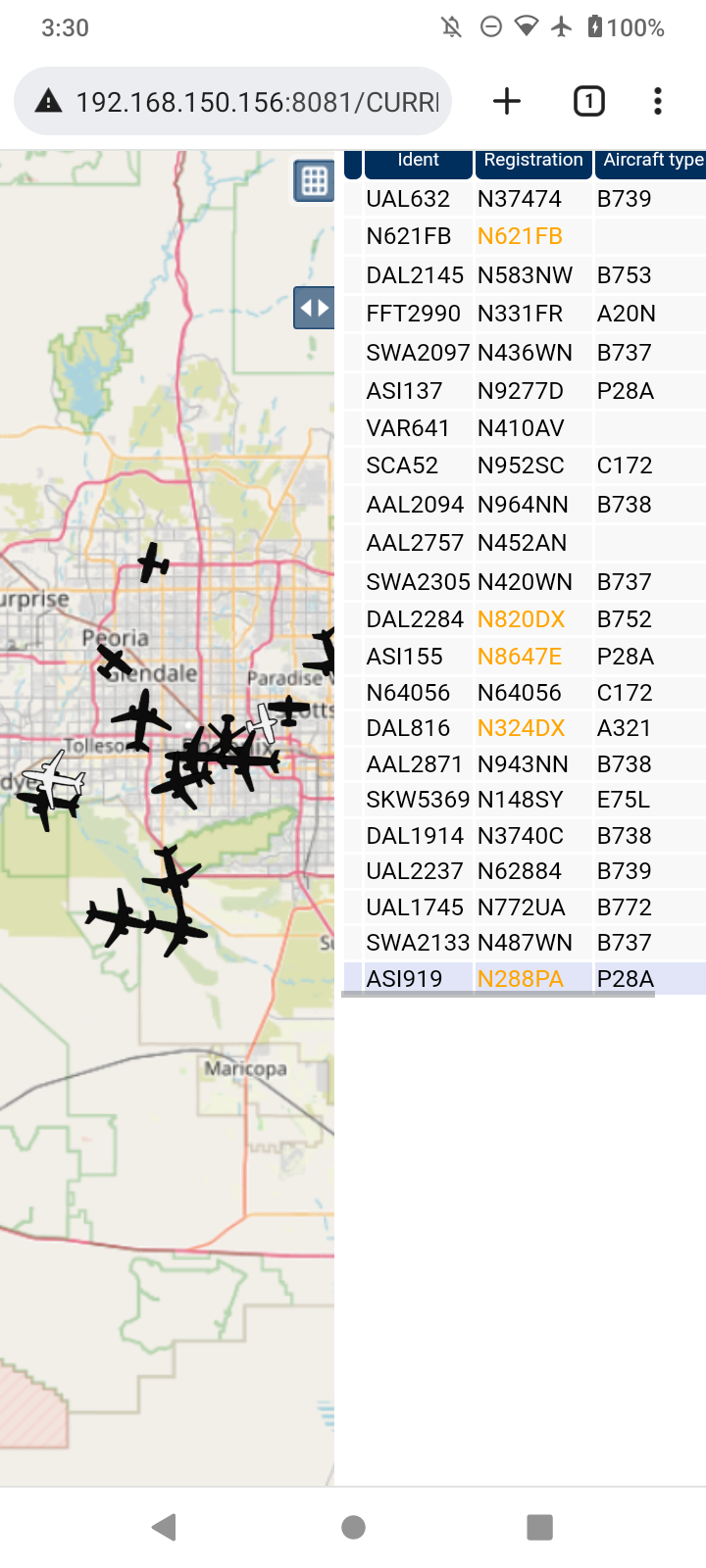Screen dimensions: 706x1568
Task: Go back with the system back button
Action: pos(164,1526)
